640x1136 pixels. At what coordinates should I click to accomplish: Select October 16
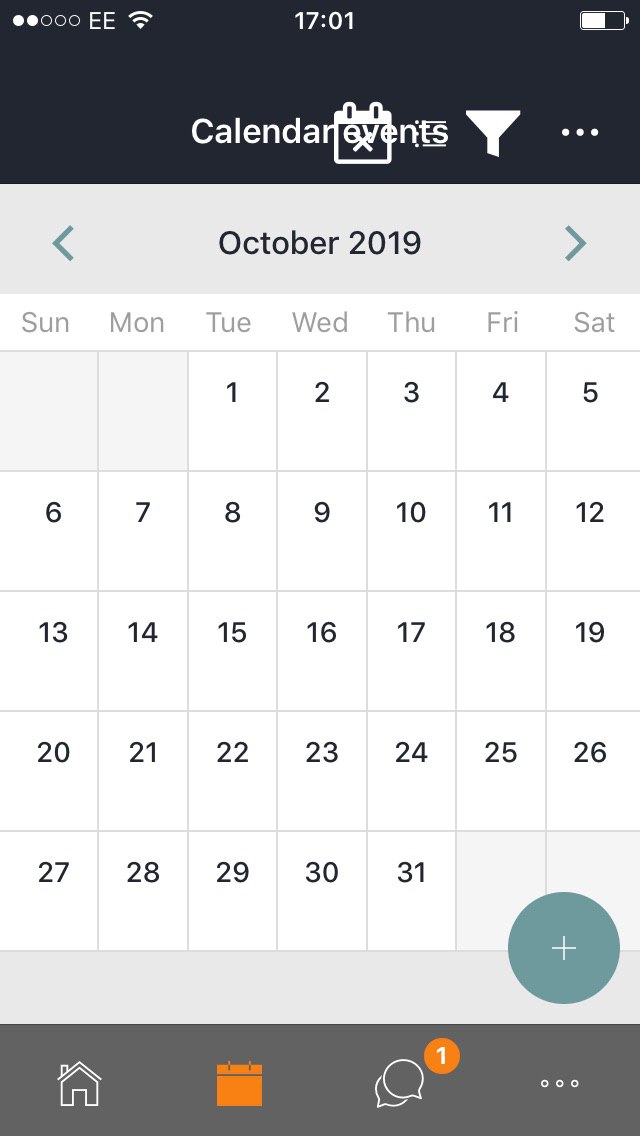pyautogui.click(x=322, y=651)
